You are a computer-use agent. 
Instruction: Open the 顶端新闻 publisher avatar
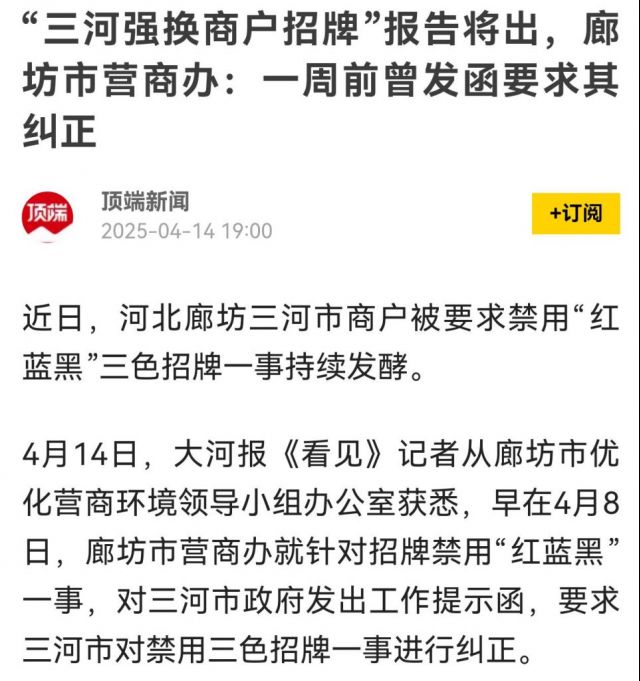tap(48, 215)
